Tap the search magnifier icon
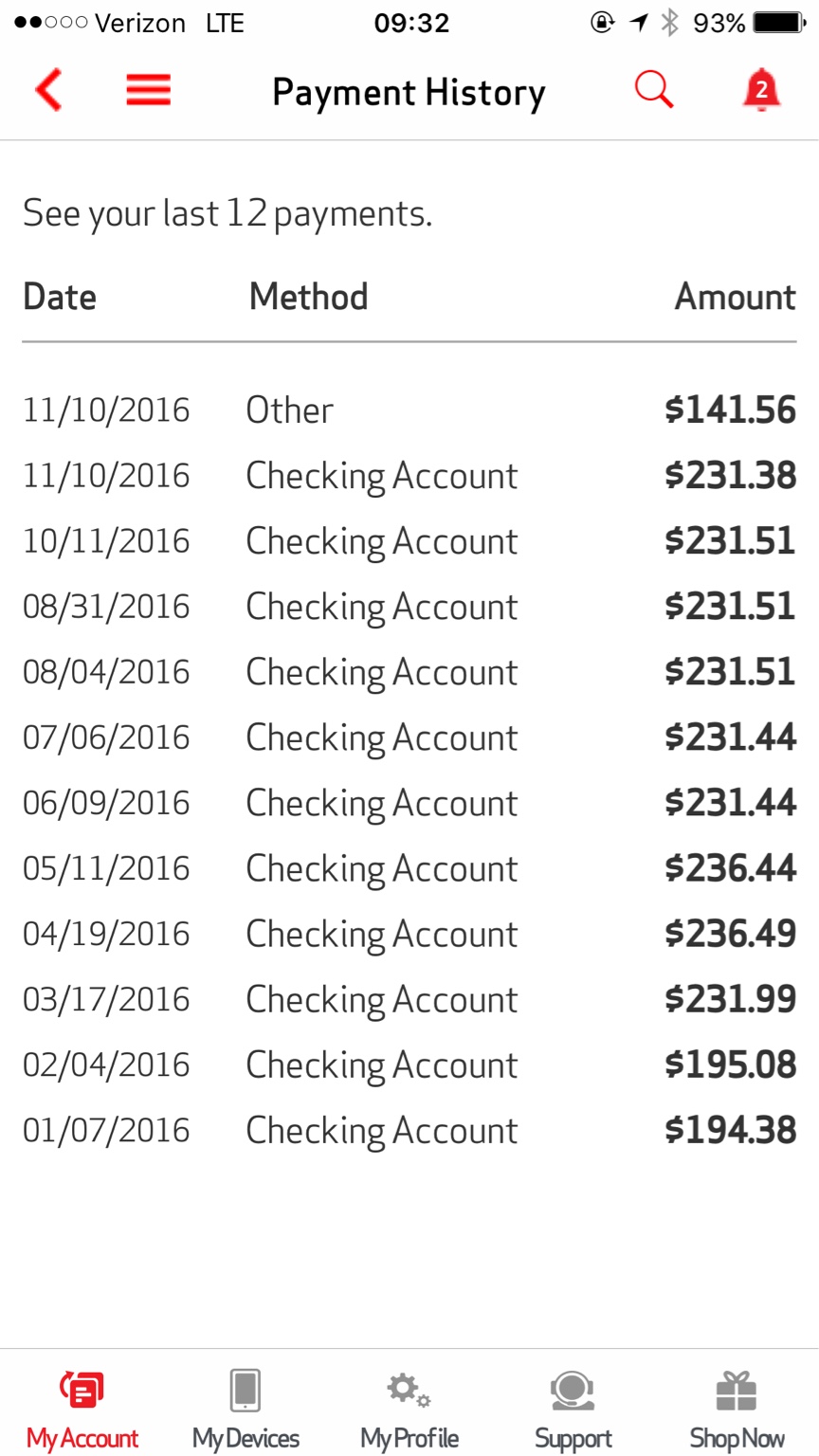819x1456 pixels. pyautogui.click(x=653, y=91)
